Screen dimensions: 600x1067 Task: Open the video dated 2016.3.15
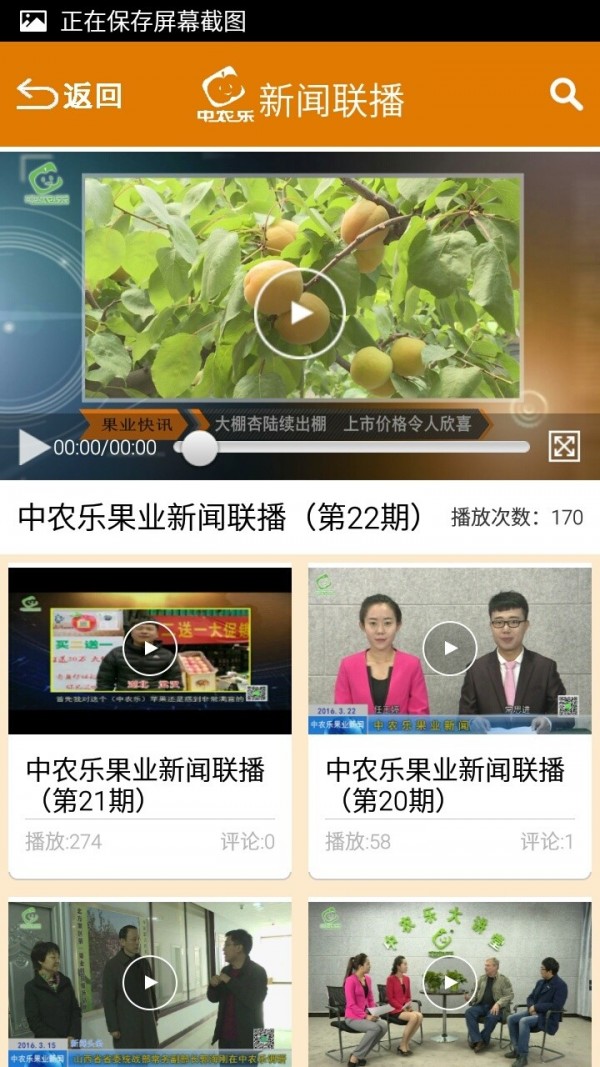pyautogui.click(x=150, y=983)
